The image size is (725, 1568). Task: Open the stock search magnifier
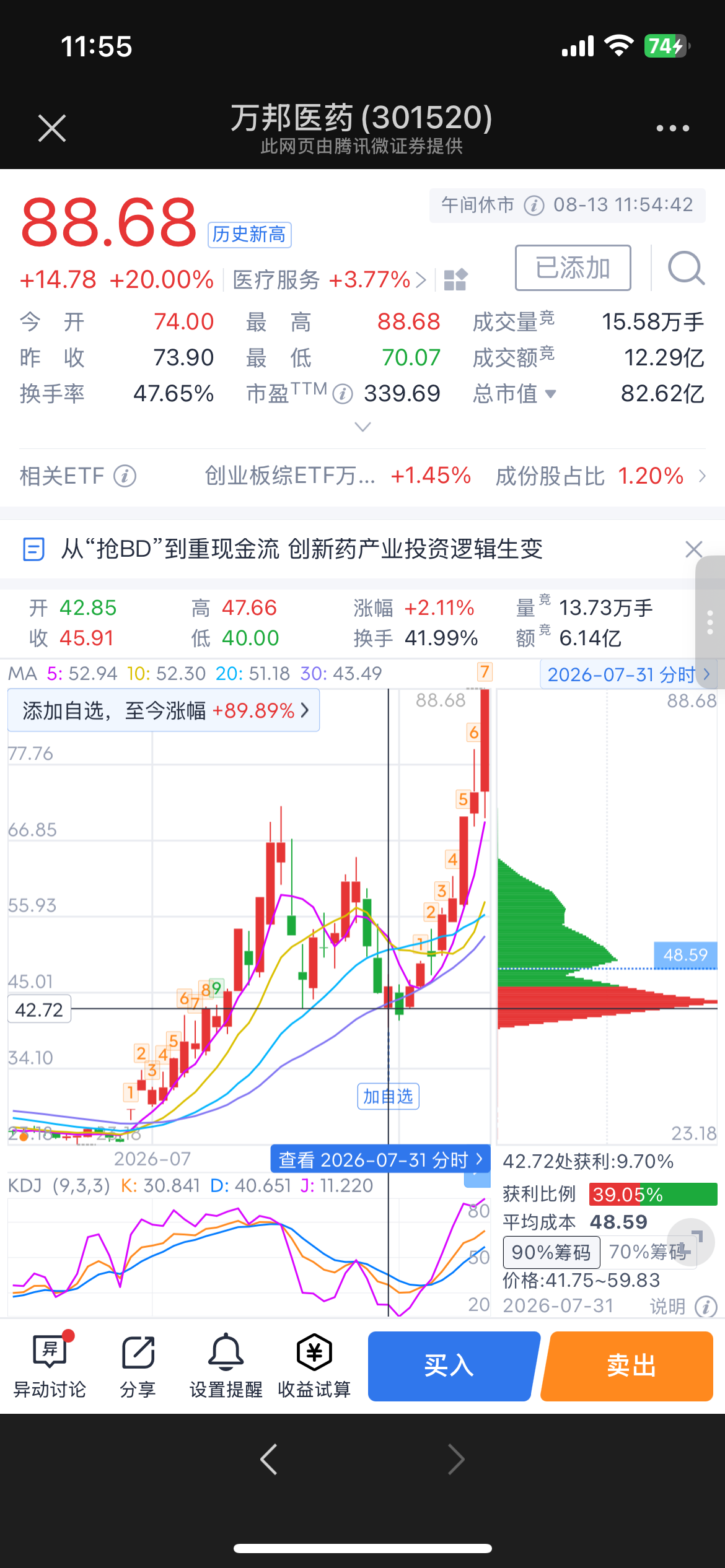click(x=685, y=268)
